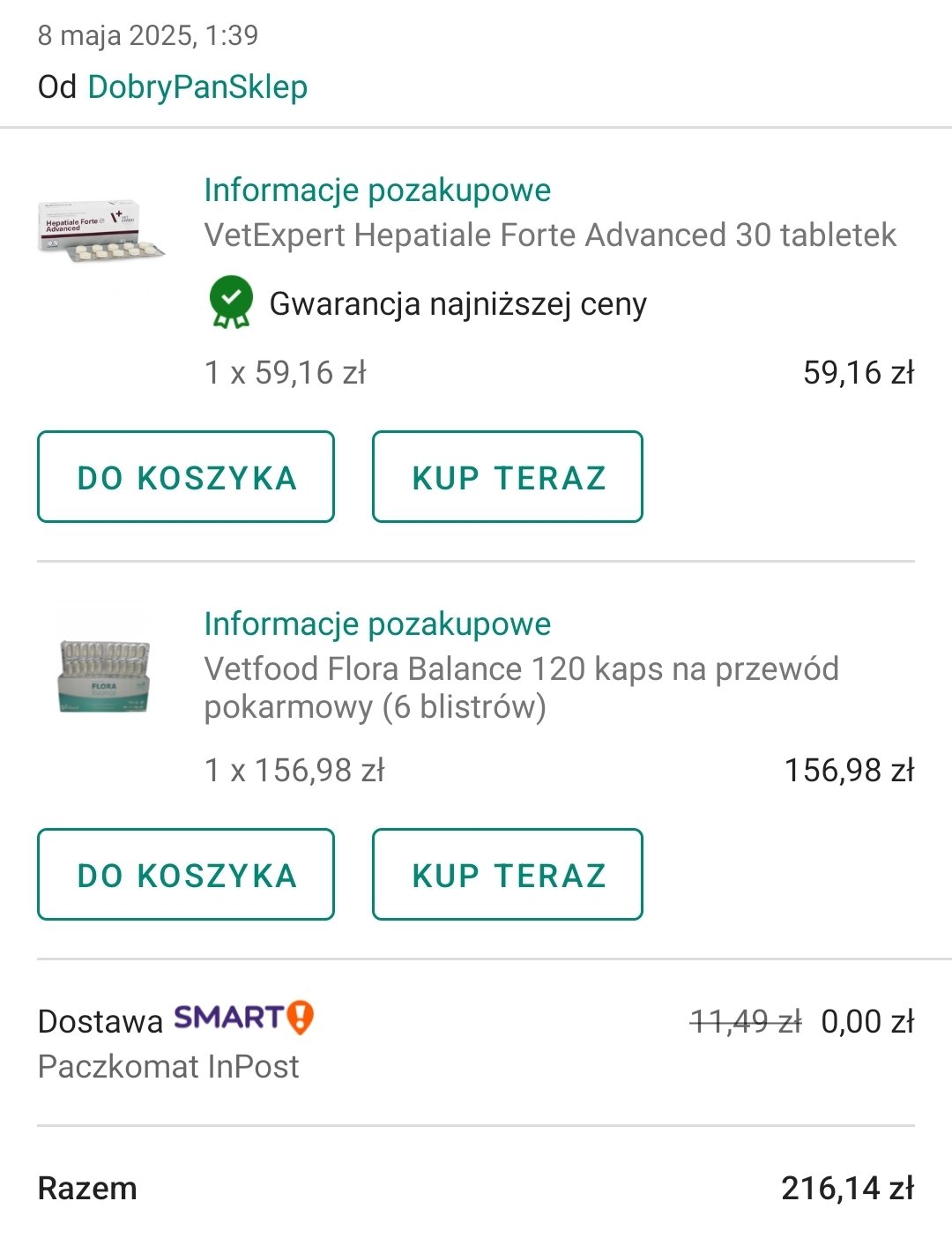
Task: Add Vetfood Flora Balance to cart
Action: (186, 875)
